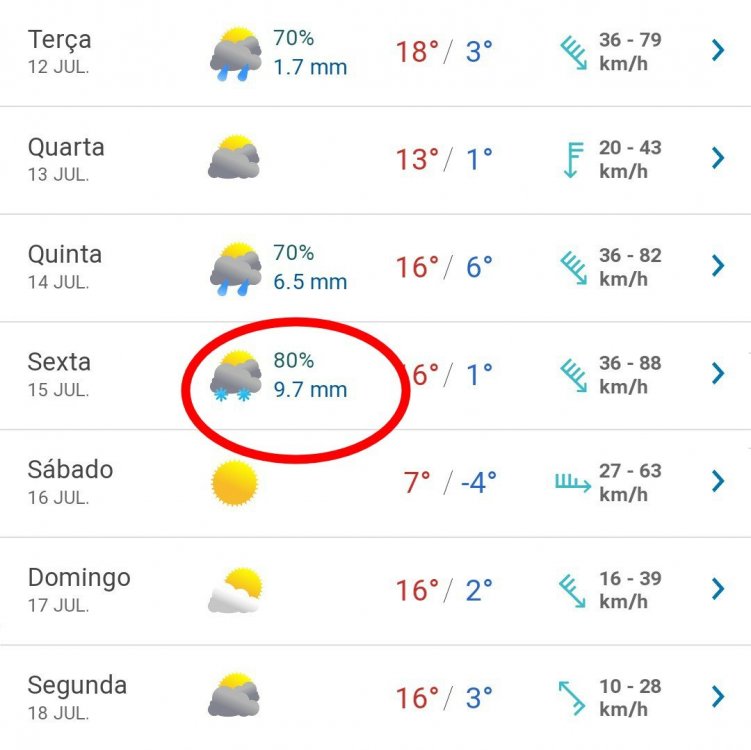View Quarta 13 Jul weather details

717,158
